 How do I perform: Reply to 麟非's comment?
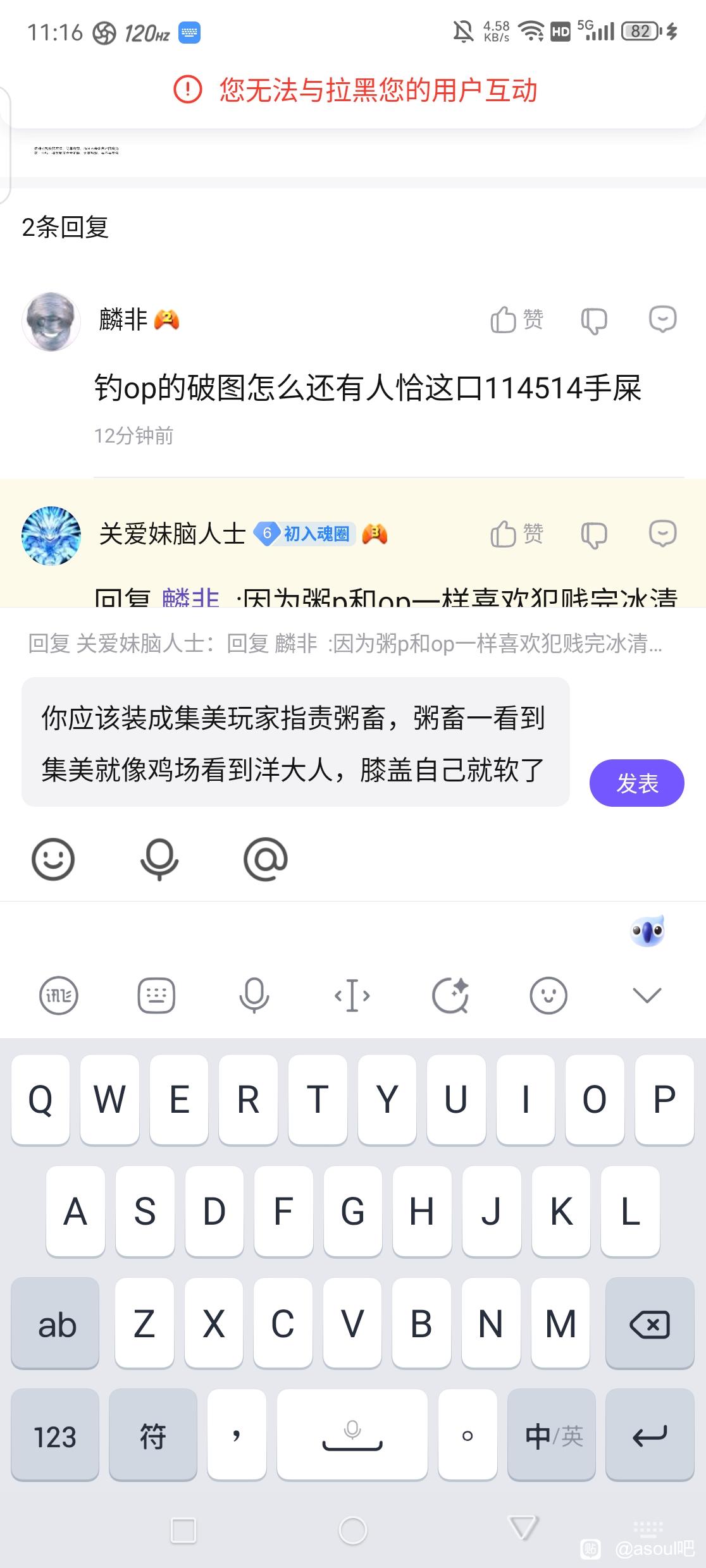click(662, 319)
